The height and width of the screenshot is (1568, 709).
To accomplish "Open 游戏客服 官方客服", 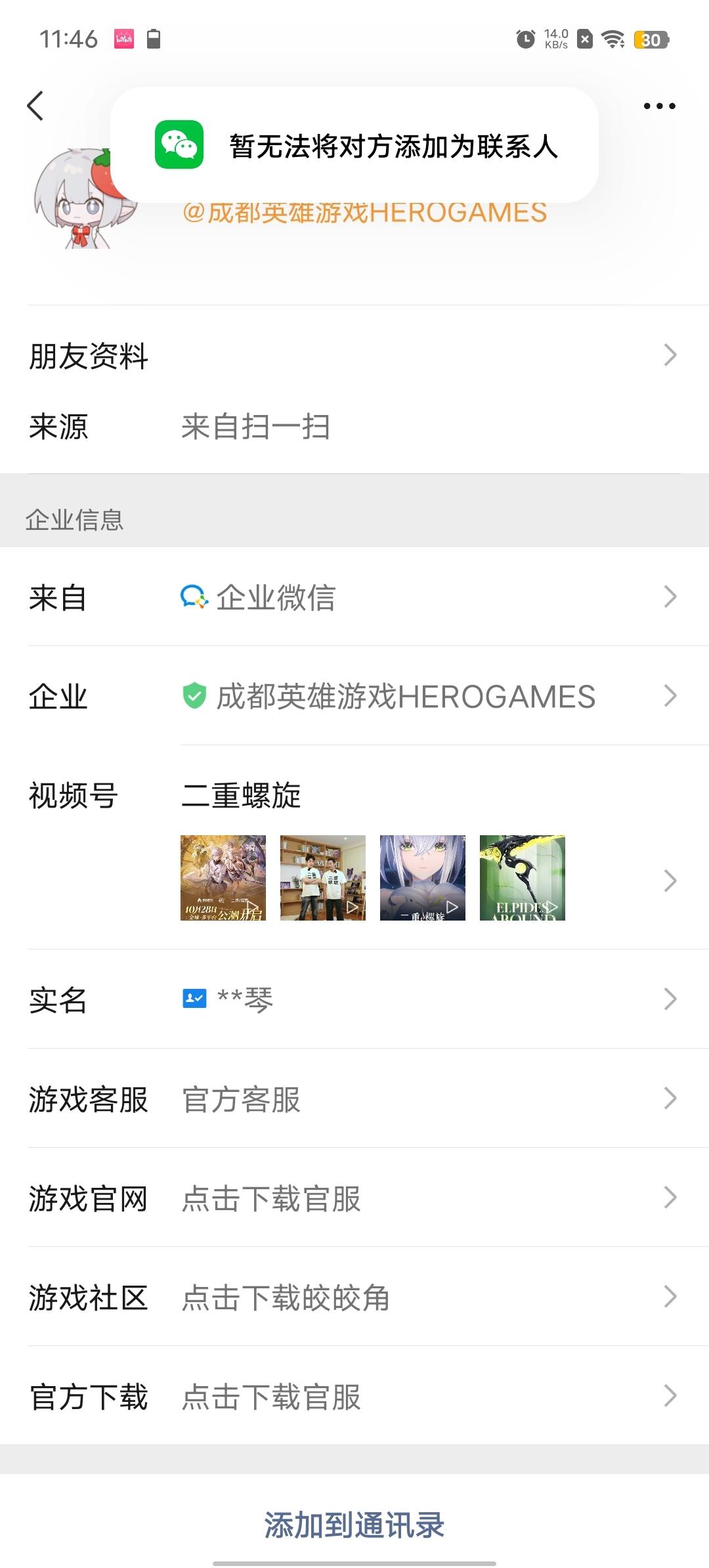I will coord(354,1099).
